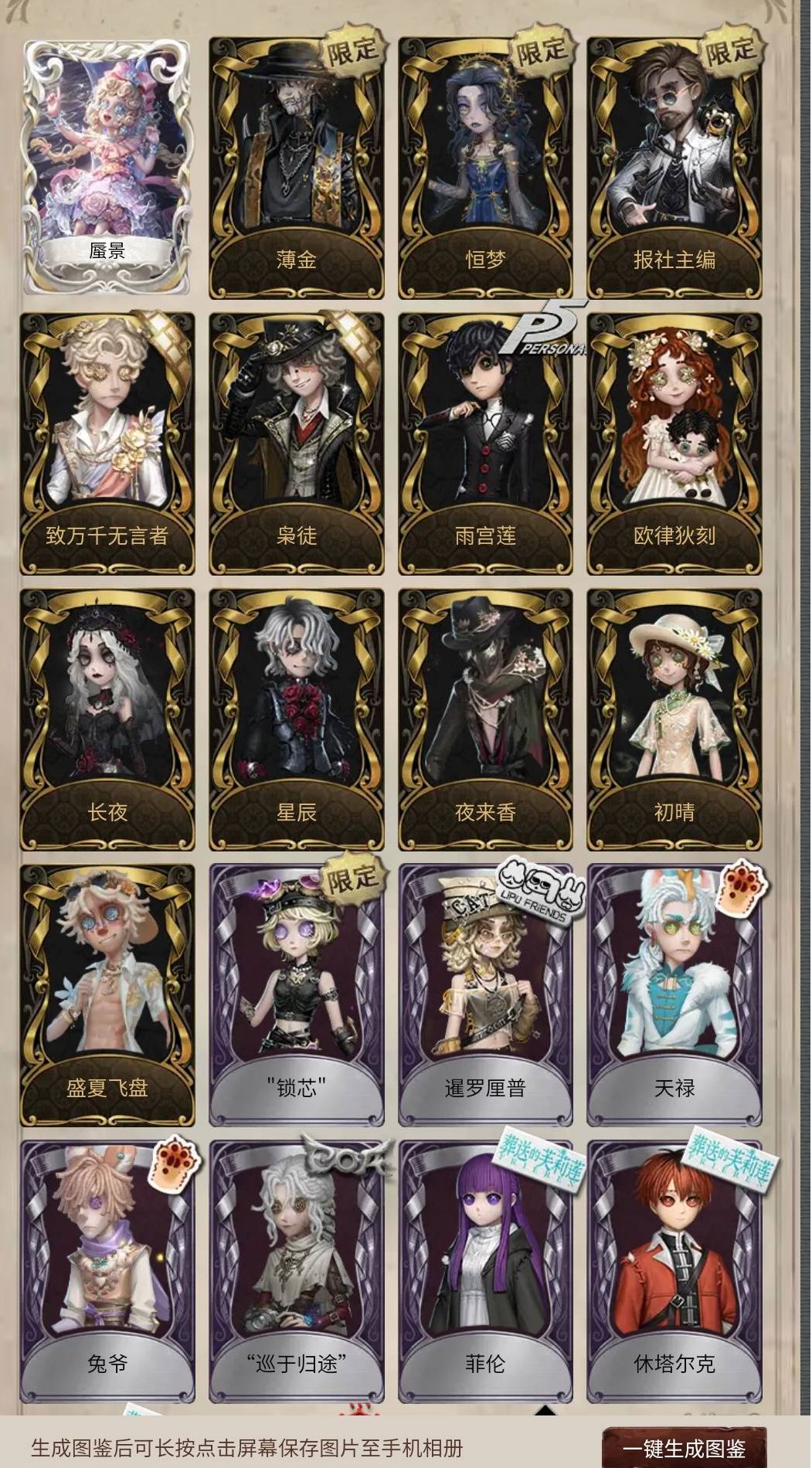Open the 暹罗厘普 costume card
The image size is (812, 1468).
485,996
